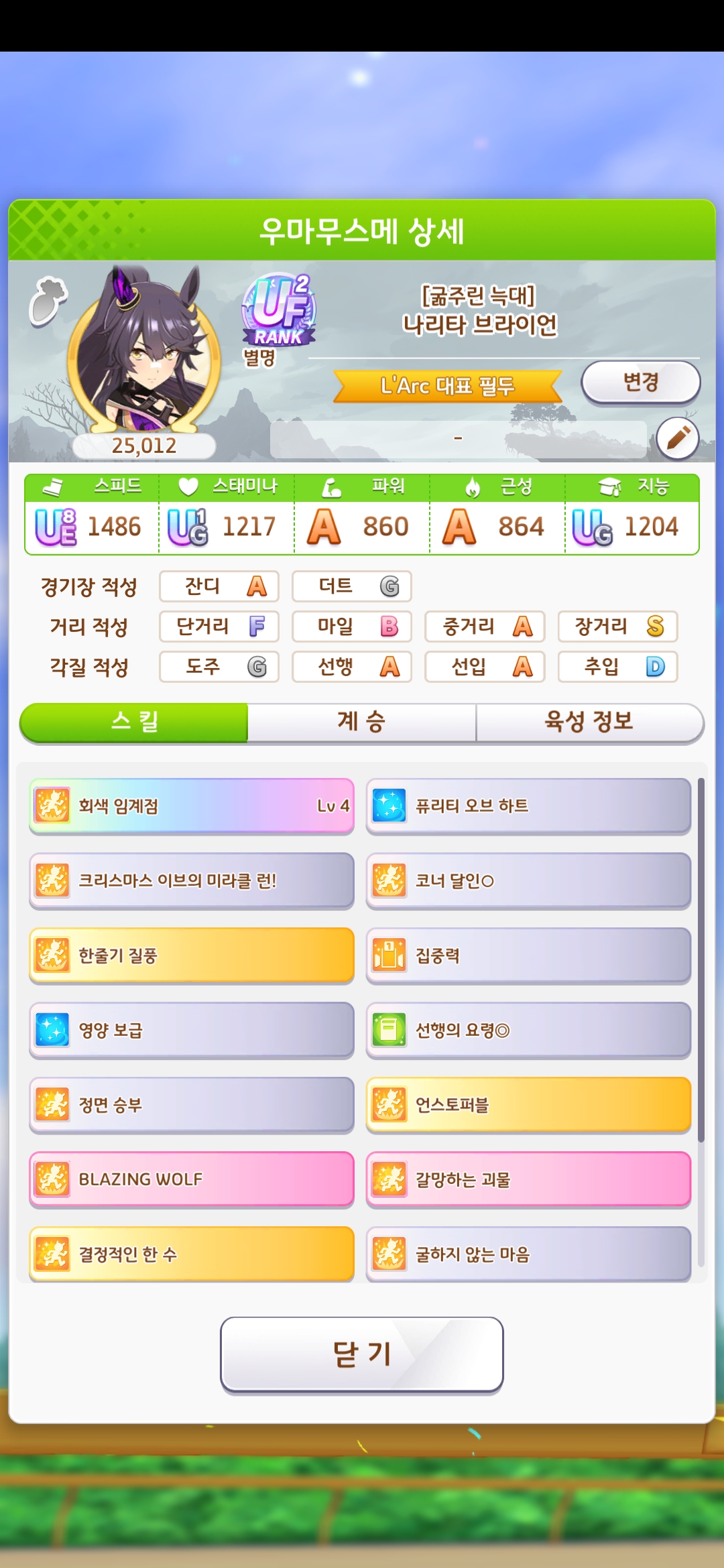Viewport: 724px width, 1568px height.
Task: Open the 영양 보급 skill
Action: click(192, 1030)
